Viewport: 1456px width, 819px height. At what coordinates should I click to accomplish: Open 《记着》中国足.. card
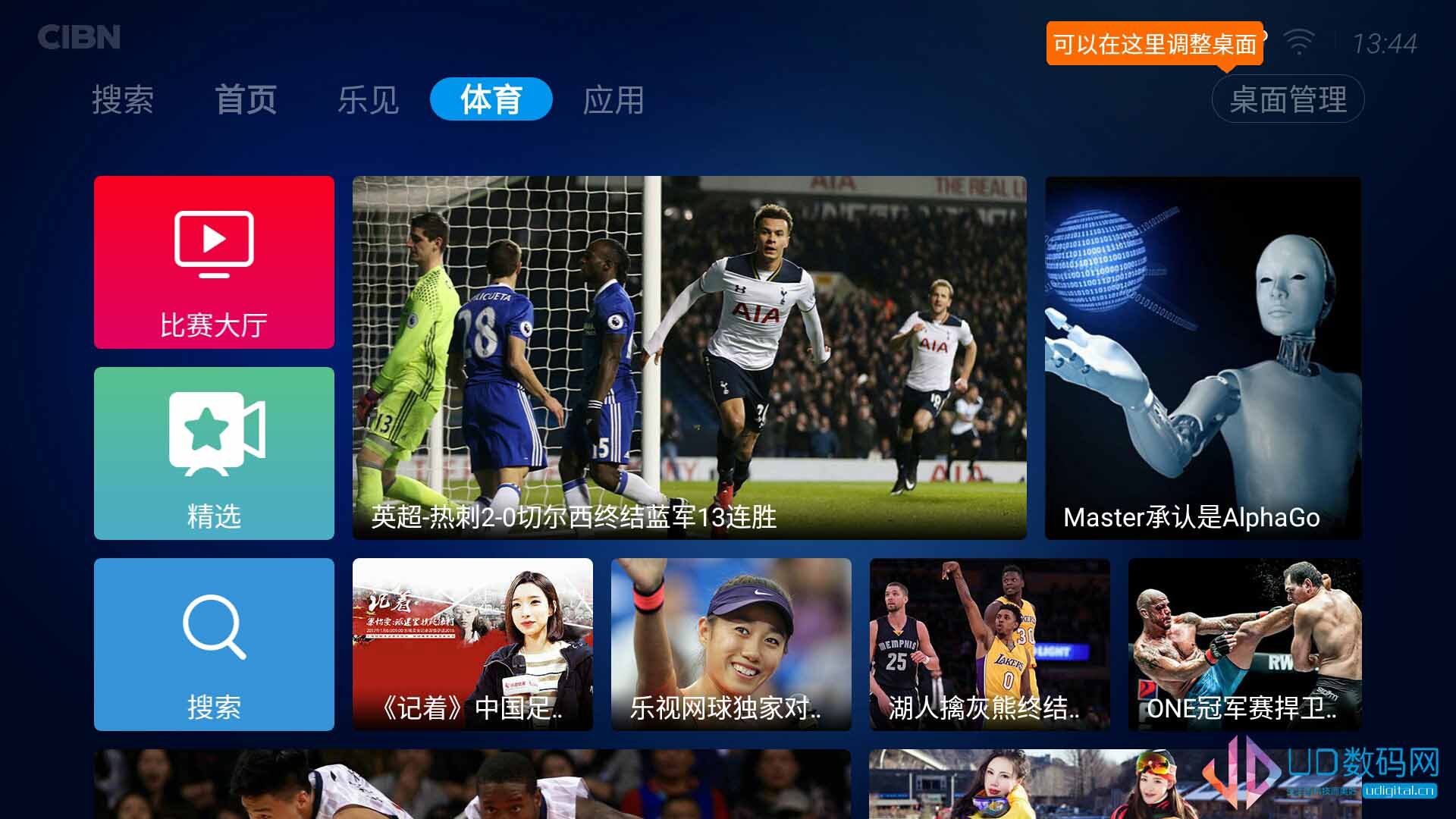point(472,645)
